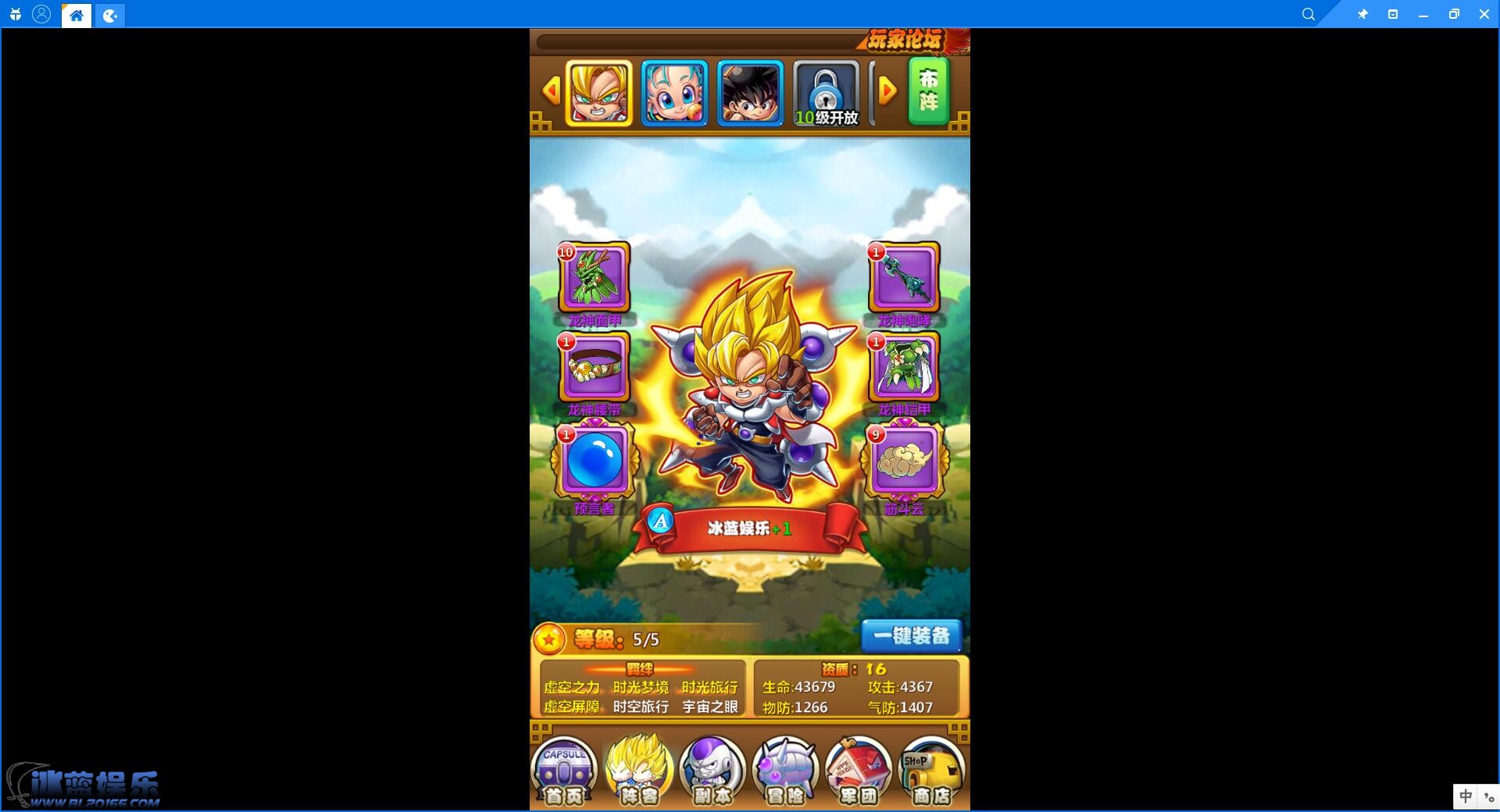Open the 商店 shop tab
The image size is (1500, 812).
[x=931, y=771]
